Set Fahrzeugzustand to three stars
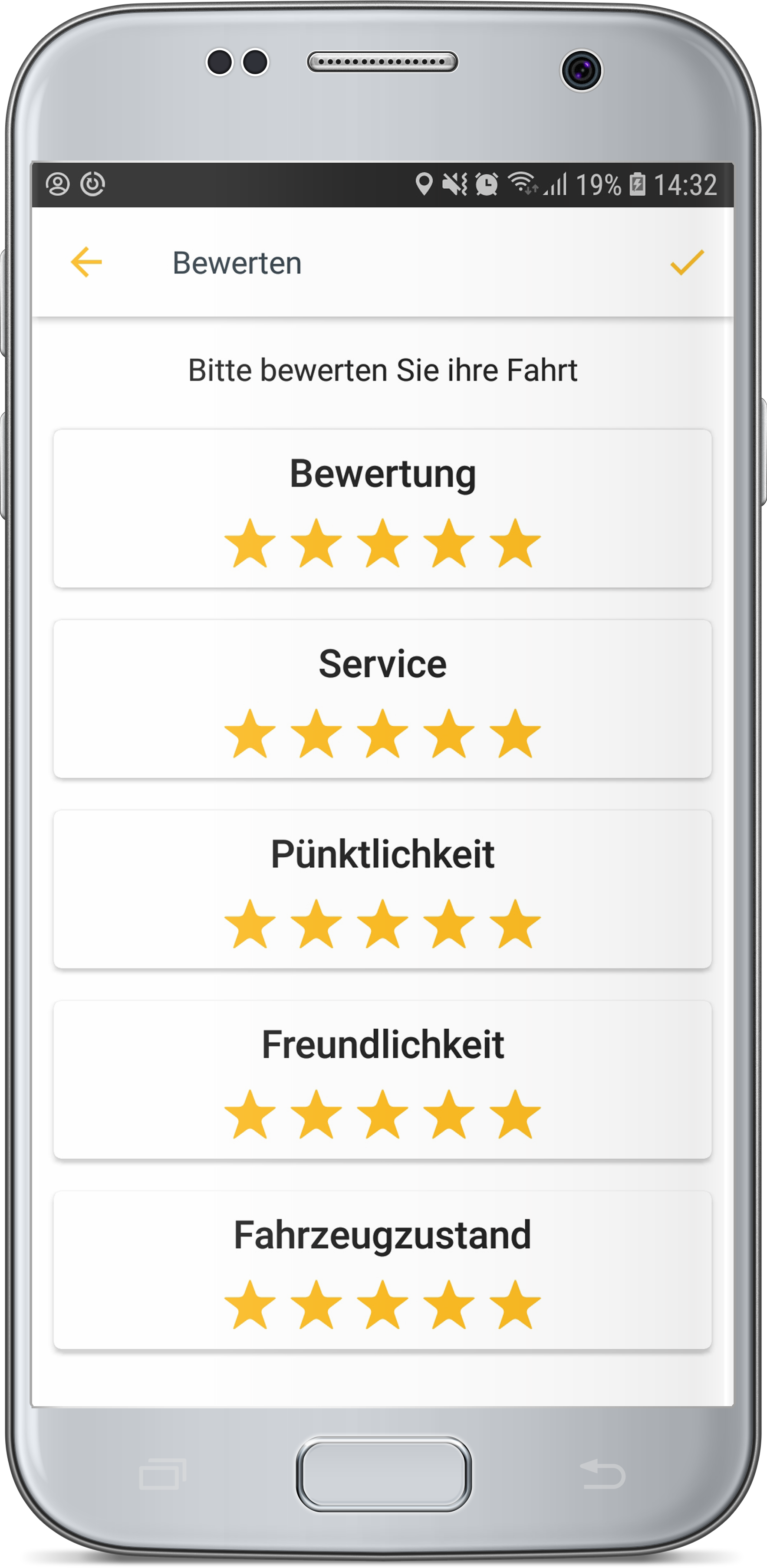The width and height of the screenshot is (767, 1568). tap(382, 1305)
